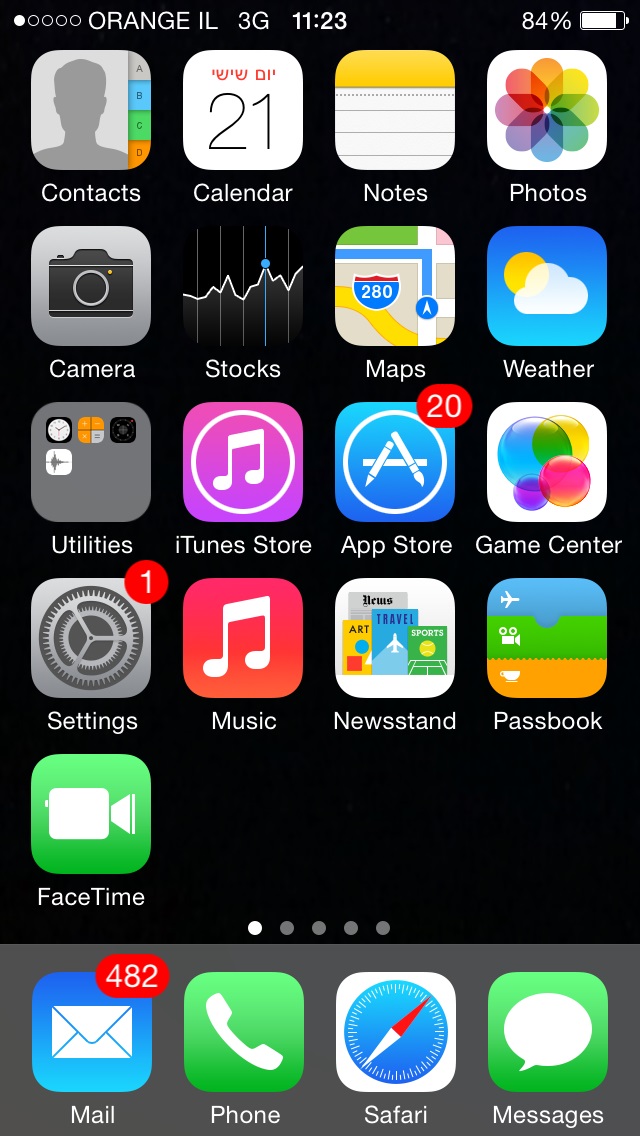Launch the Camera app

(91, 286)
